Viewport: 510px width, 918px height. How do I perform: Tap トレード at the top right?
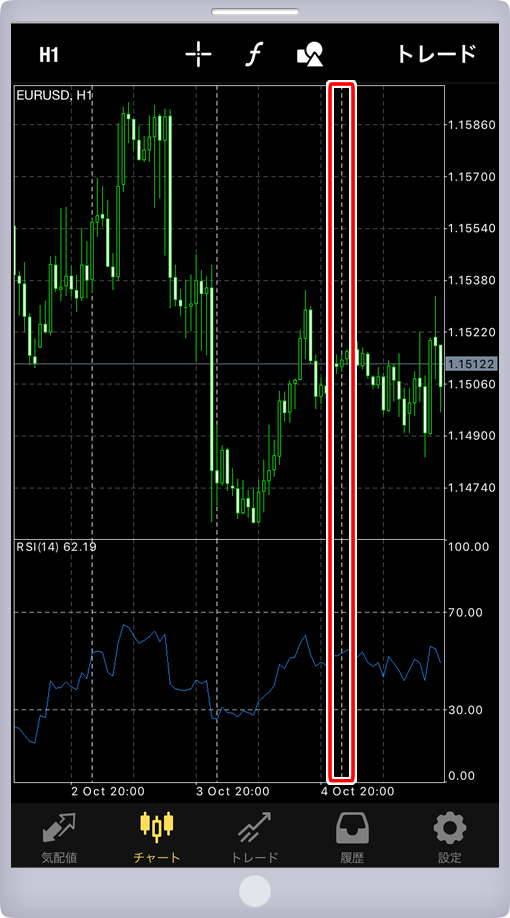(436, 54)
